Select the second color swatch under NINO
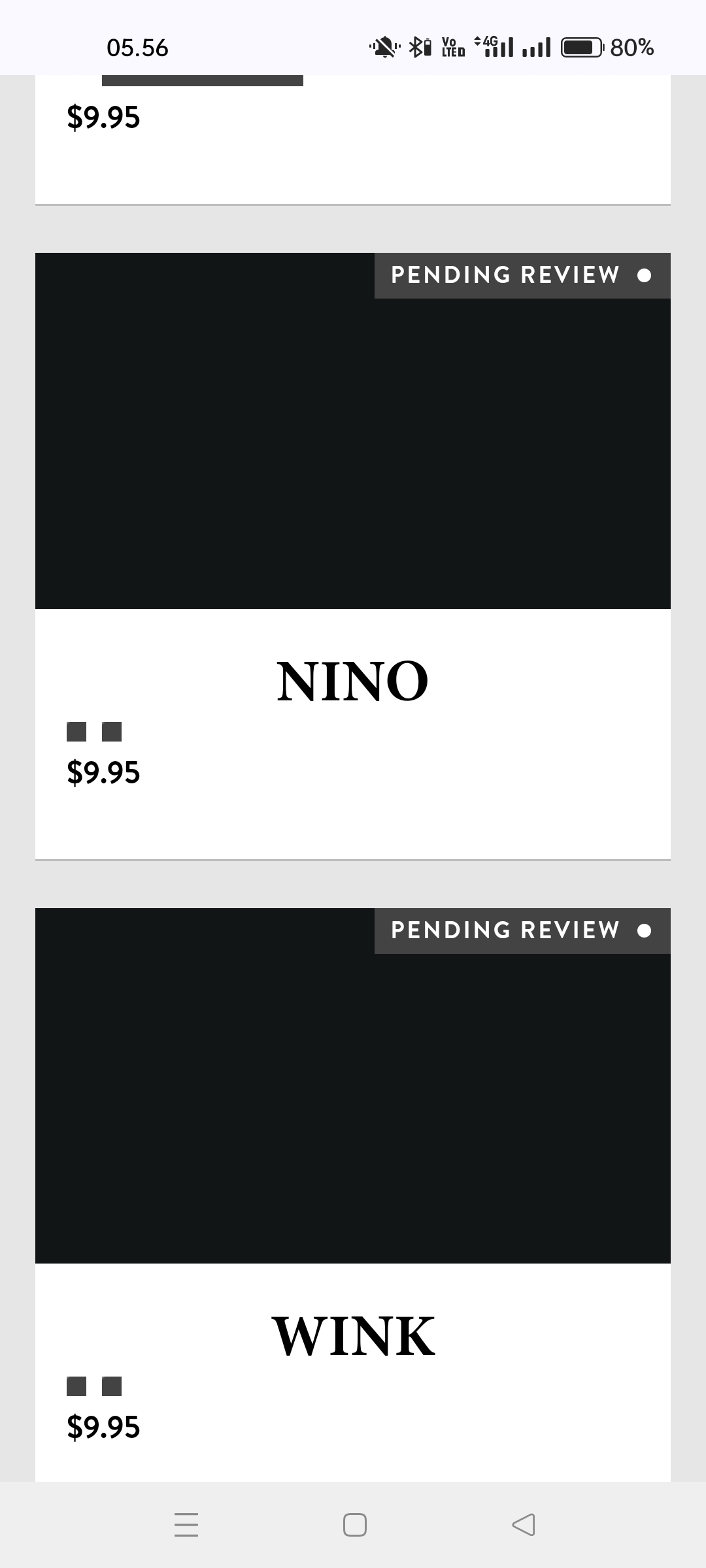 pyautogui.click(x=112, y=732)
